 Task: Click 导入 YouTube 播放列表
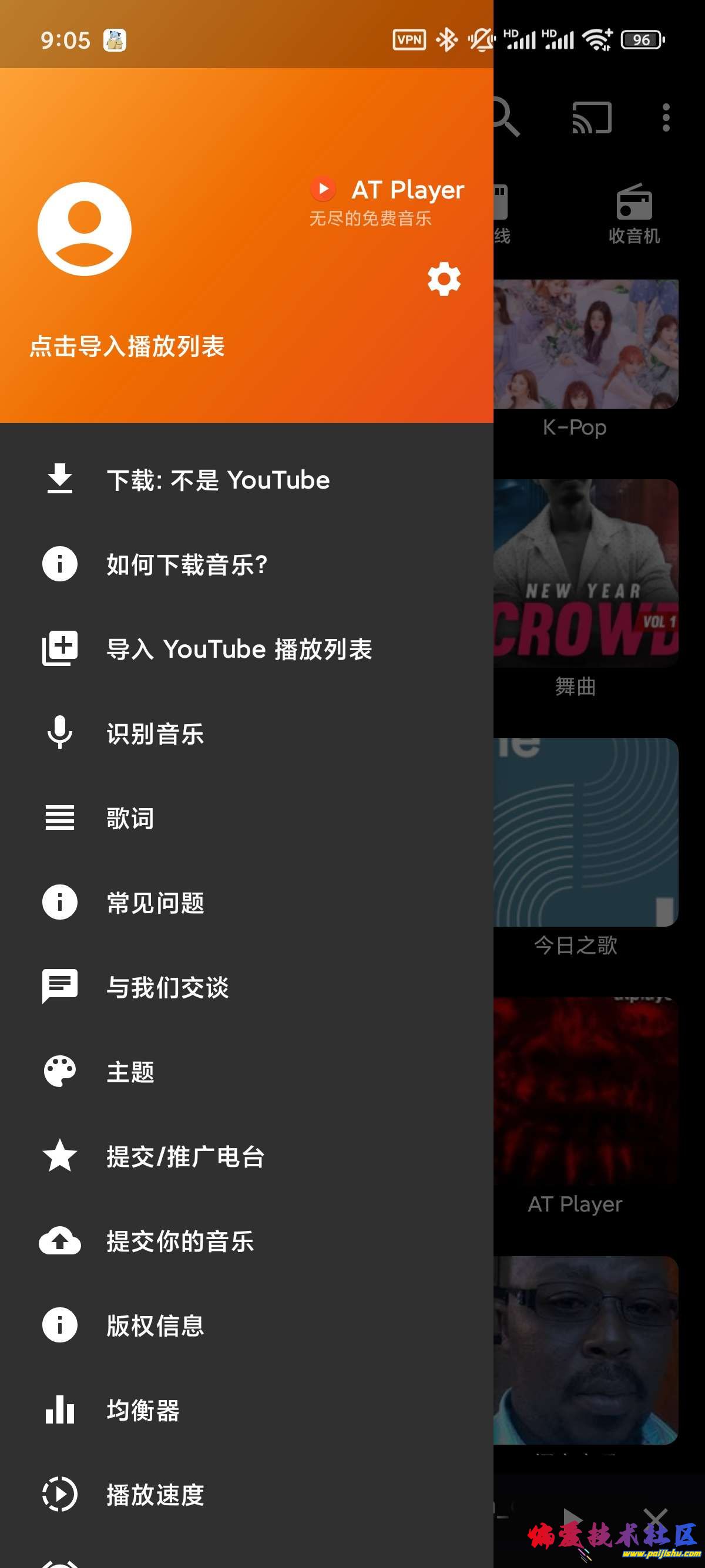(x=239, y=649)
